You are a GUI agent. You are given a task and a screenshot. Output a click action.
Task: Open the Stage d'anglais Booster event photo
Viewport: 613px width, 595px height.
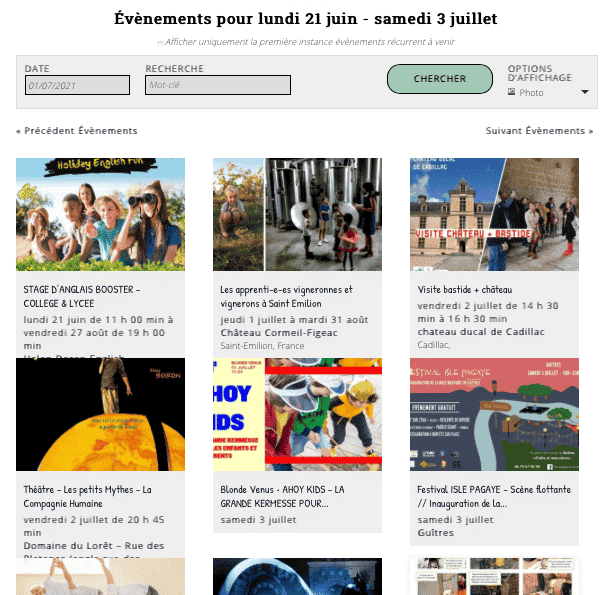pos(100,214)
